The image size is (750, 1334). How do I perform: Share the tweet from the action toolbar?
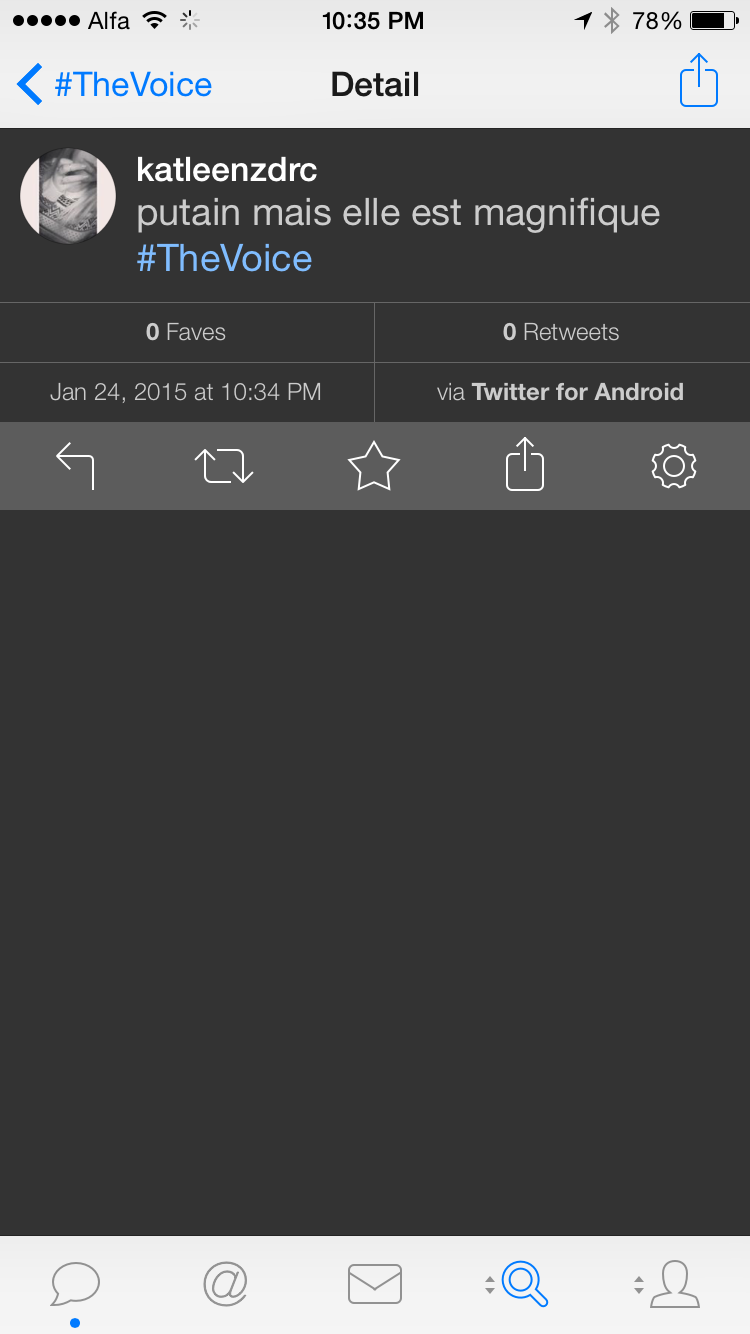524,466
